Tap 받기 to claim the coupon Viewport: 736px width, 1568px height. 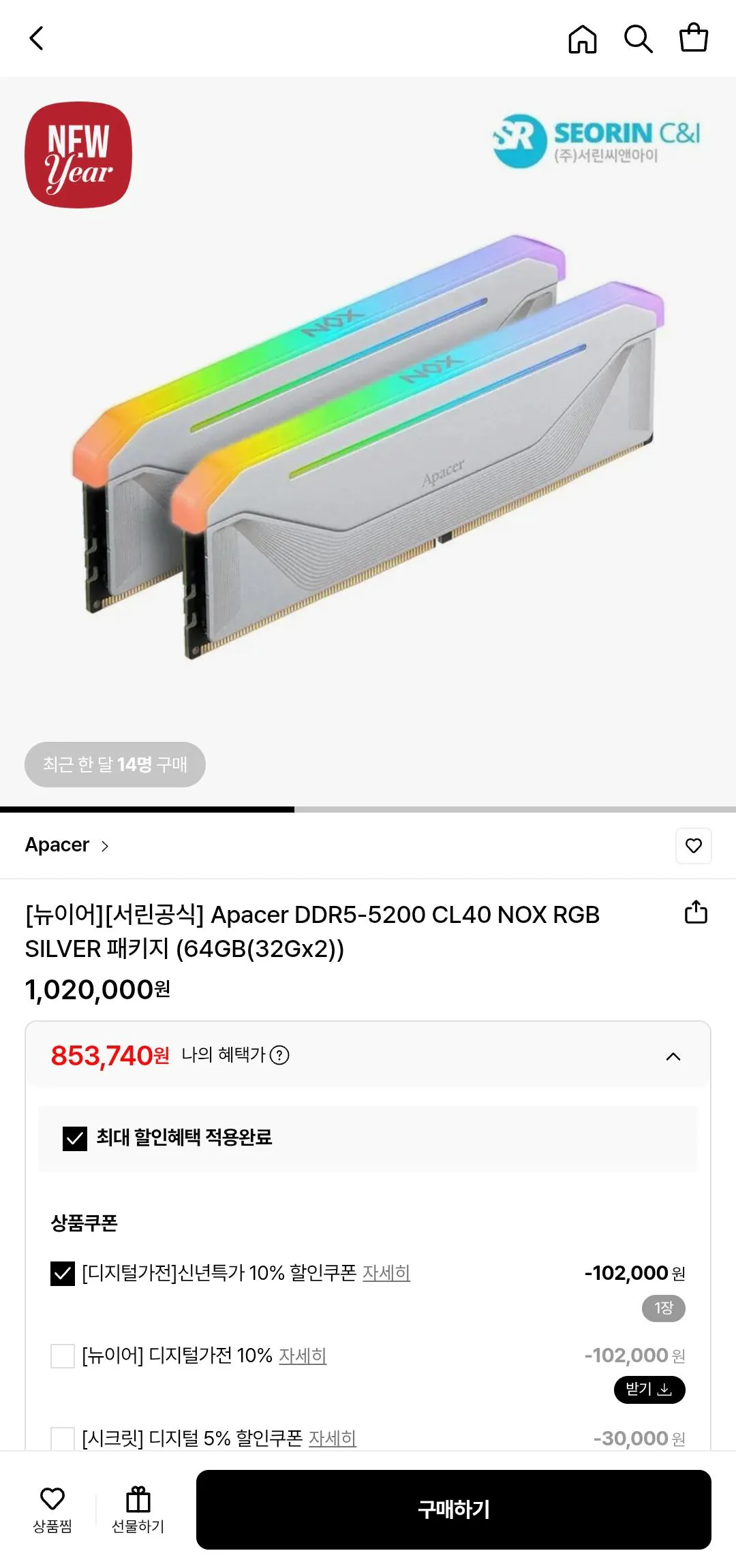click(649, 1390)
